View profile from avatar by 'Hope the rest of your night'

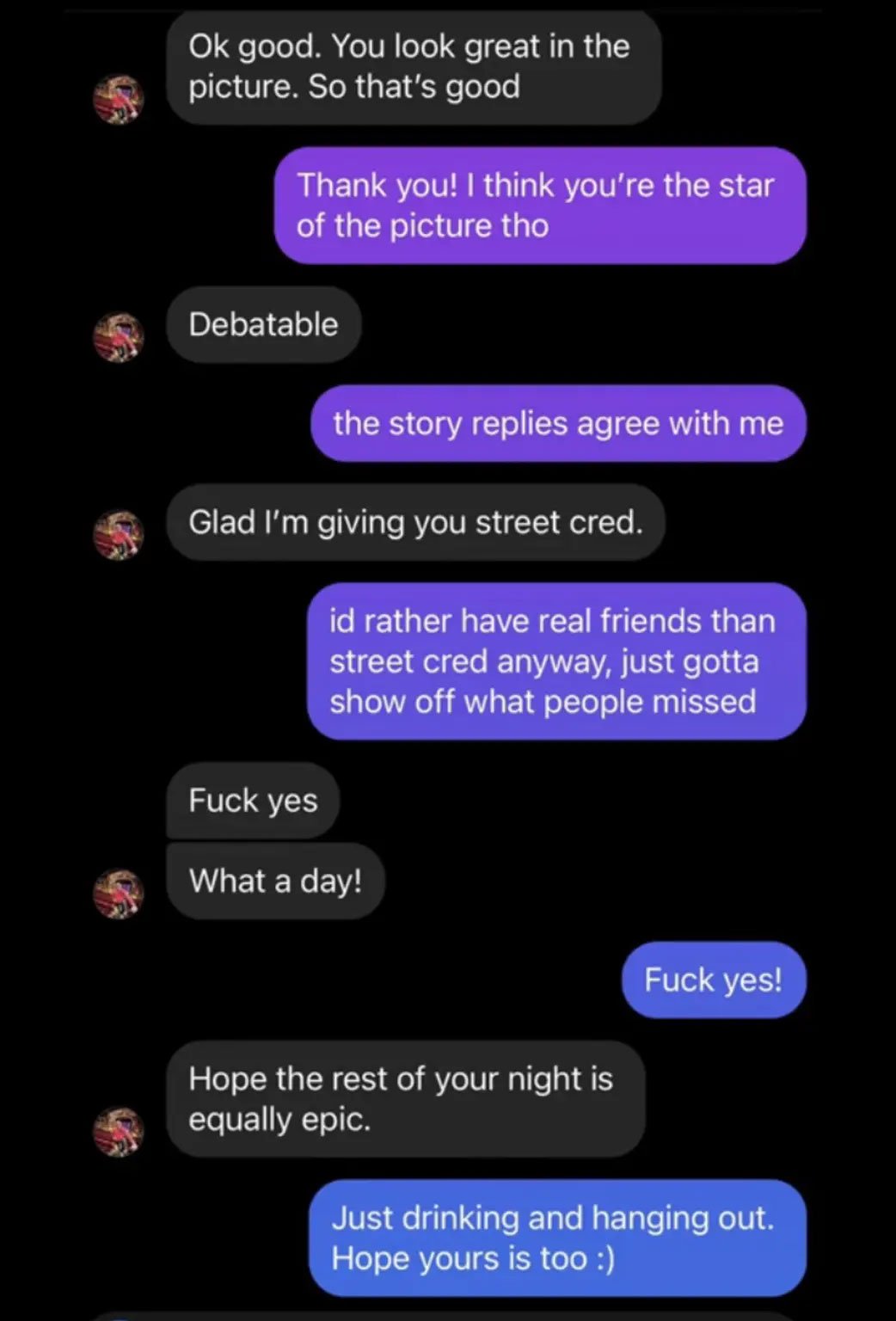[119, 1131]
